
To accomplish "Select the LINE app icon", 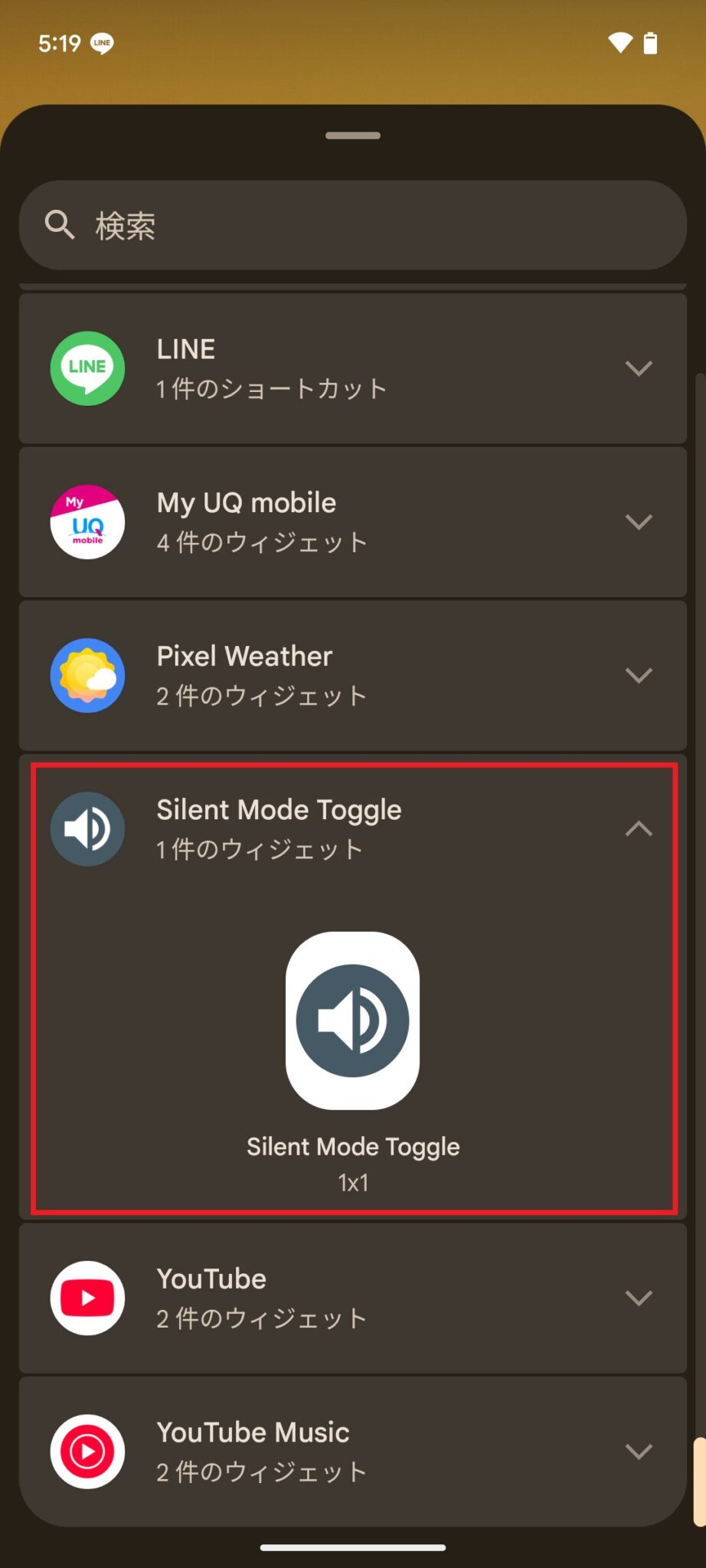I will click(87, 368).
